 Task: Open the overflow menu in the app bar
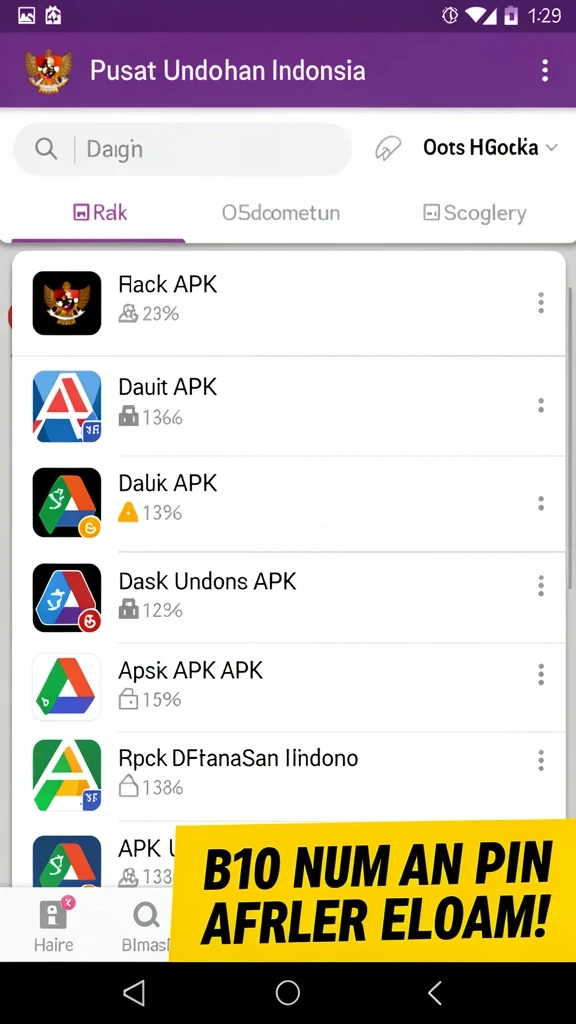click(x=545, y=71)
